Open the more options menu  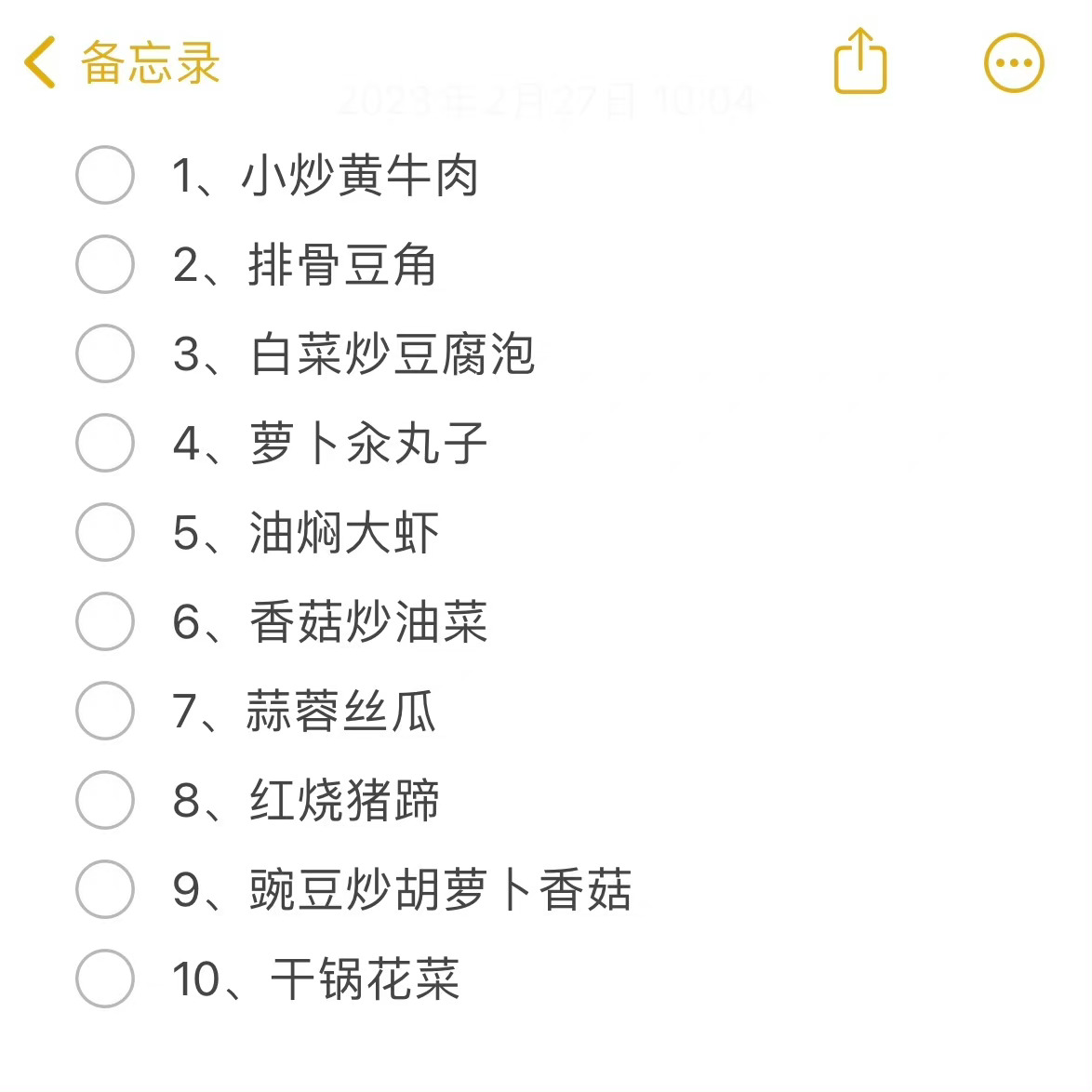[1014, 63]
